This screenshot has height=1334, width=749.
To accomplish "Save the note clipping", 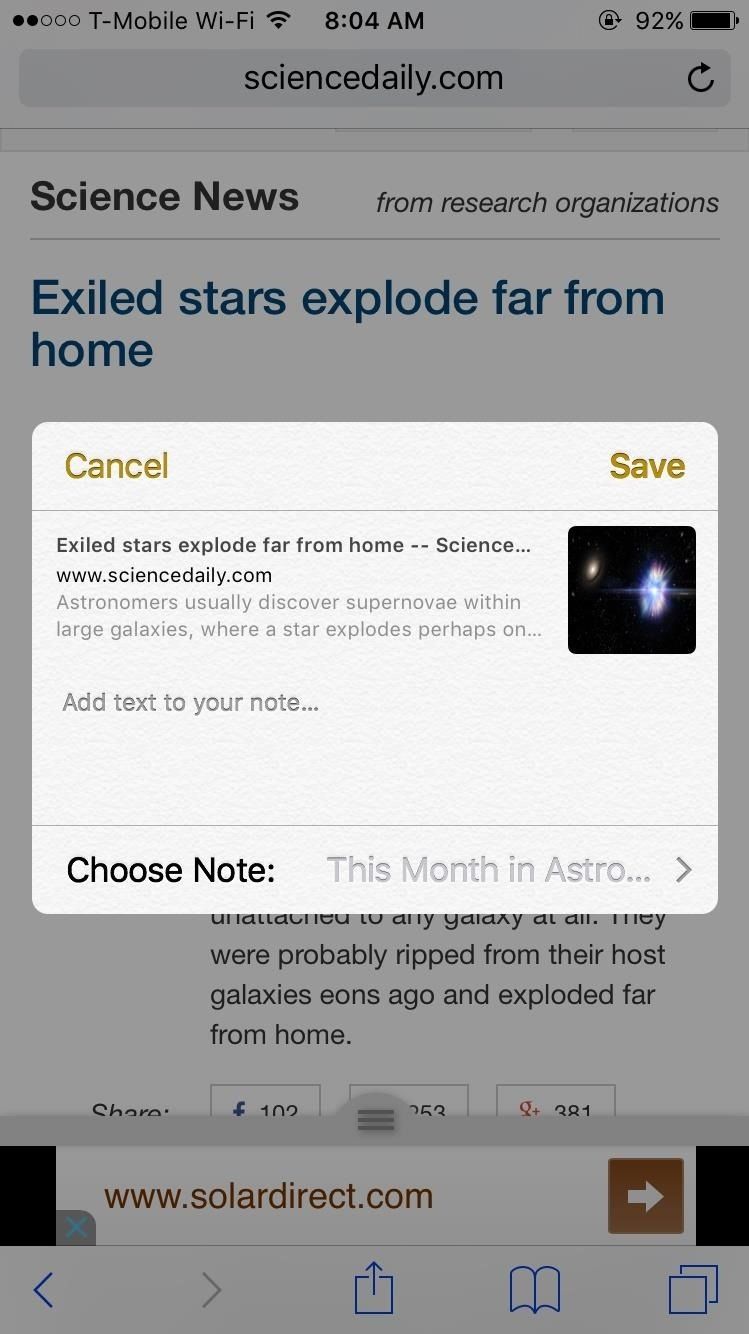I will point(646,465).
